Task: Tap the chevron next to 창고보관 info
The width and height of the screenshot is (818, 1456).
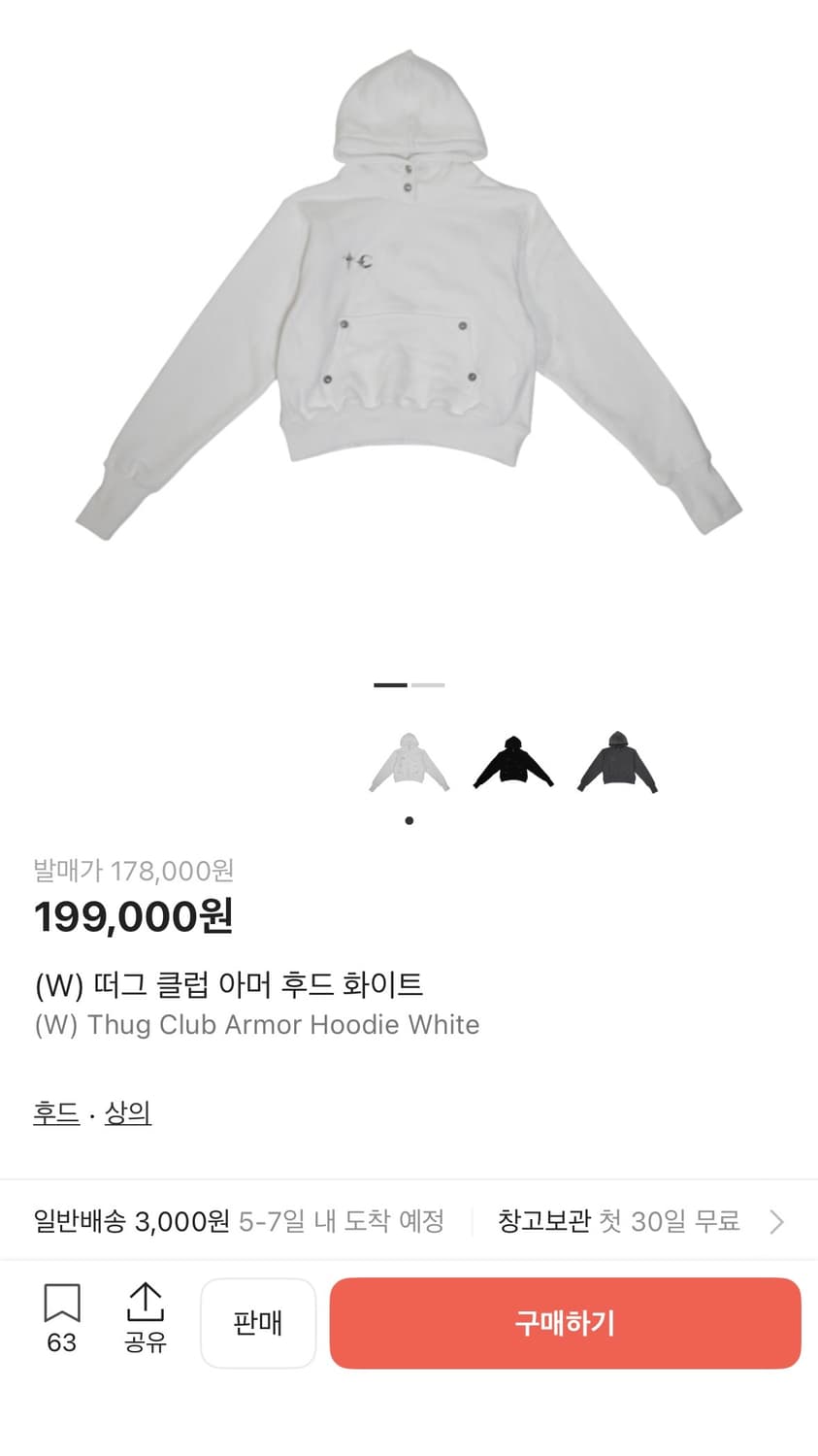Action: tap(776, 1221)
